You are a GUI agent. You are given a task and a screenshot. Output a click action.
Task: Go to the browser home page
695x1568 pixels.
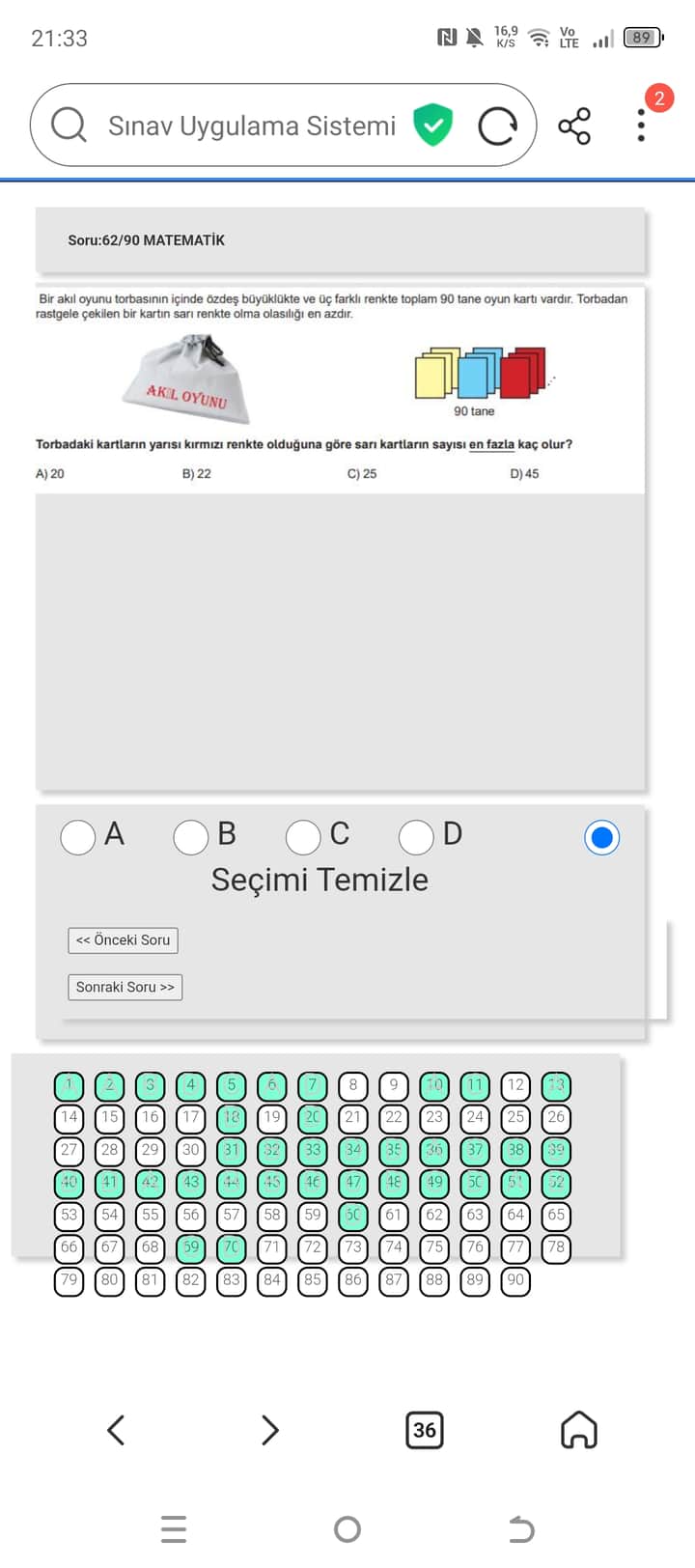tap(579, 1430)
